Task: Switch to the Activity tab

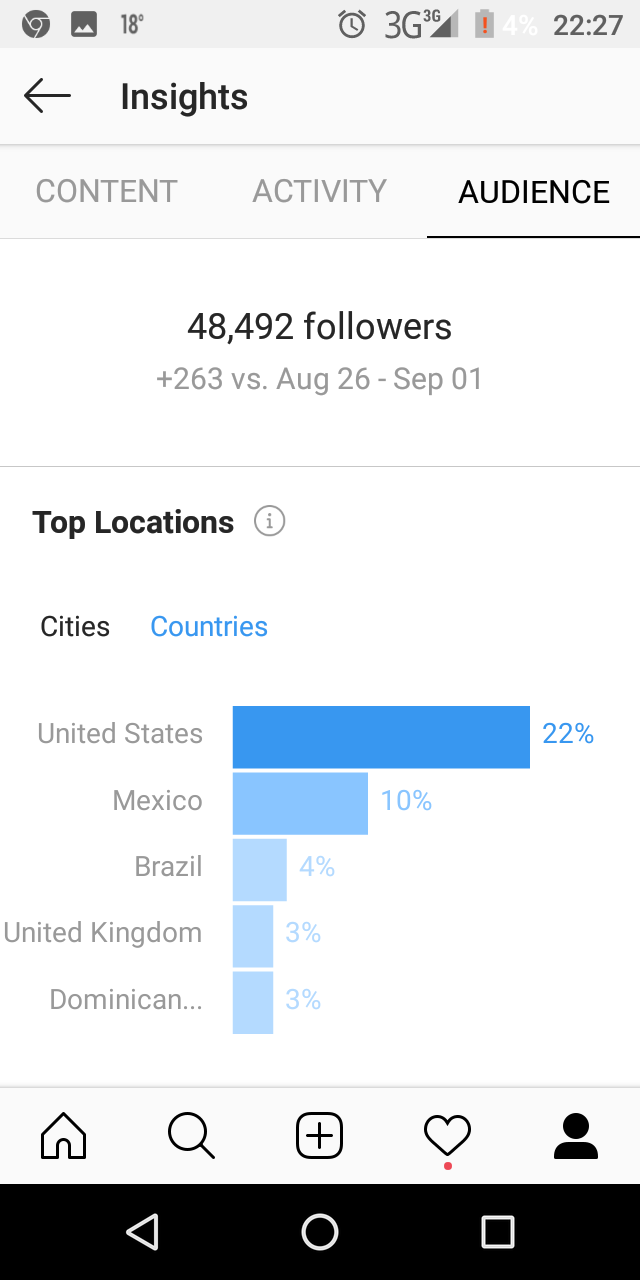Action: (x=320, y=191)
